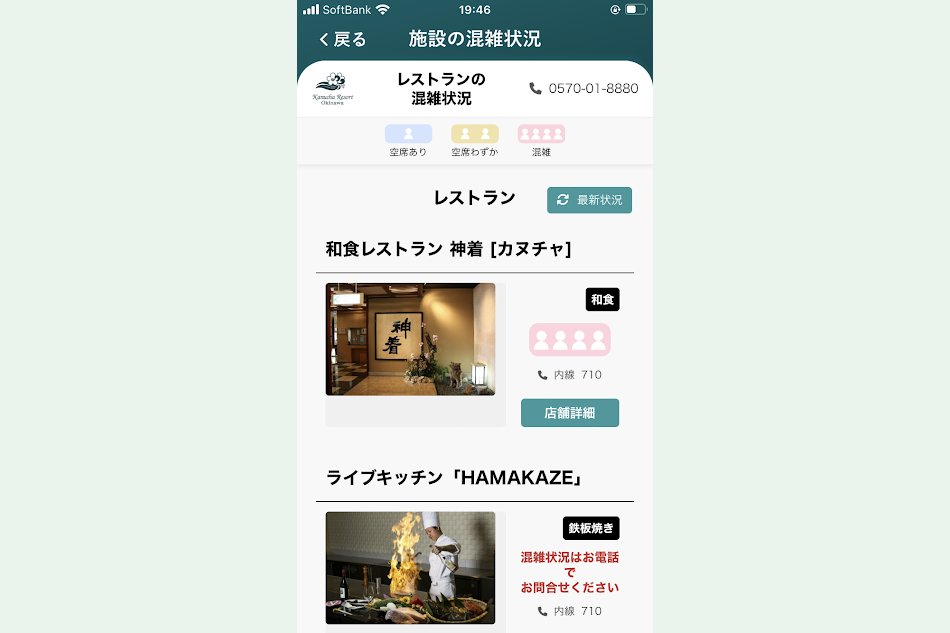
Task: Open the HAMAKAZE teppanyaki chef photo
Action: coord(410,567)
